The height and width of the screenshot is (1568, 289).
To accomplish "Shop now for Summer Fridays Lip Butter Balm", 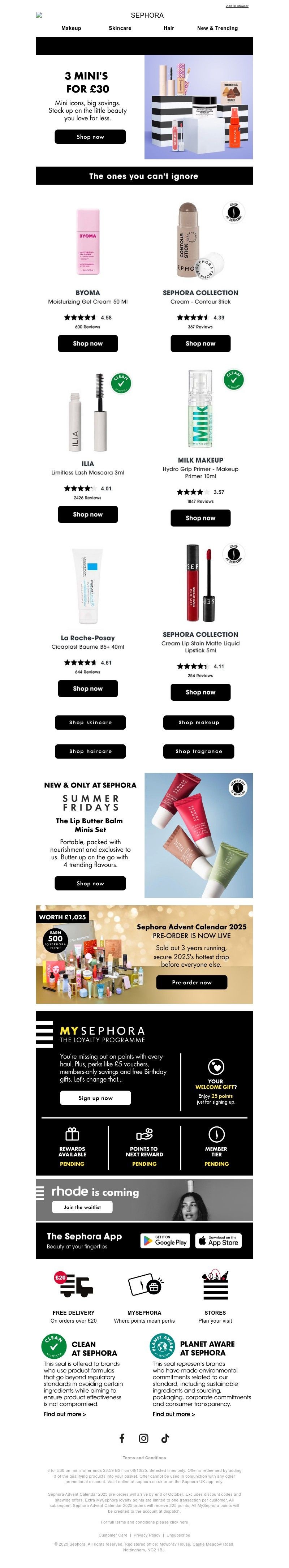I will 90,883.
